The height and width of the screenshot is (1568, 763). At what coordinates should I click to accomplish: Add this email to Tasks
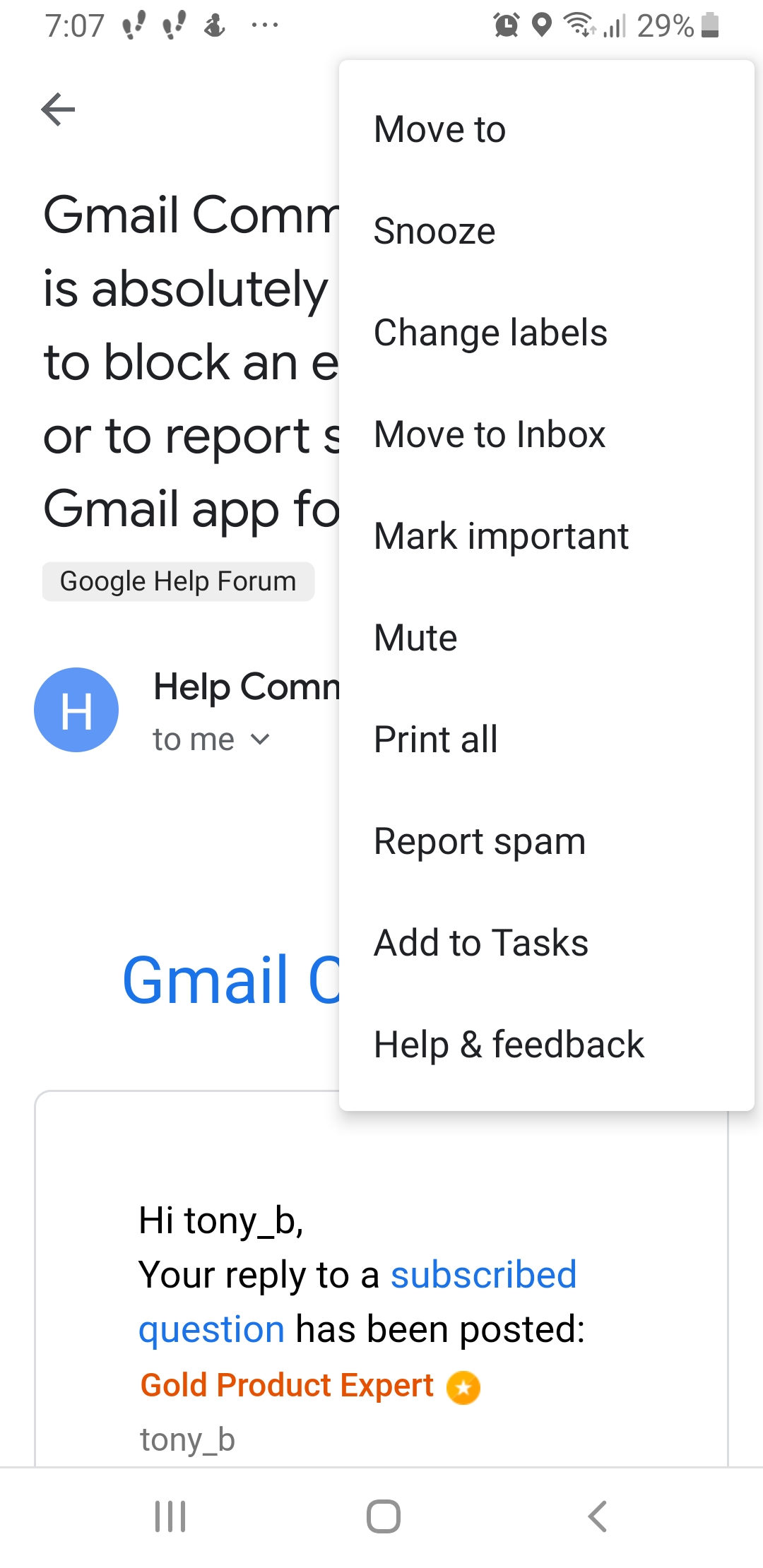pyautogui.click(x=481, y=943)
